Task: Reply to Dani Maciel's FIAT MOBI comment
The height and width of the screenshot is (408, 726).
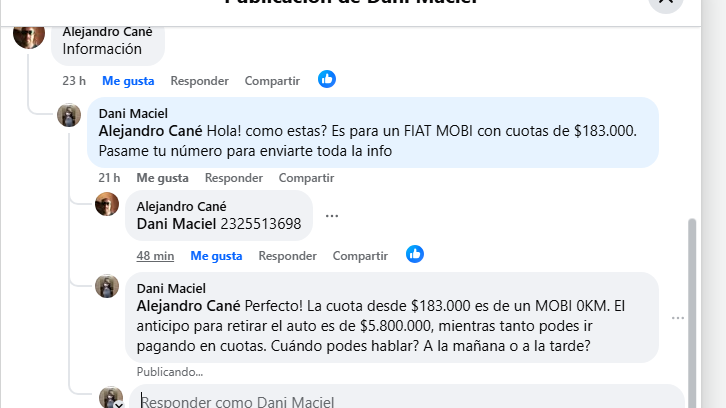Action: point(233,178)
